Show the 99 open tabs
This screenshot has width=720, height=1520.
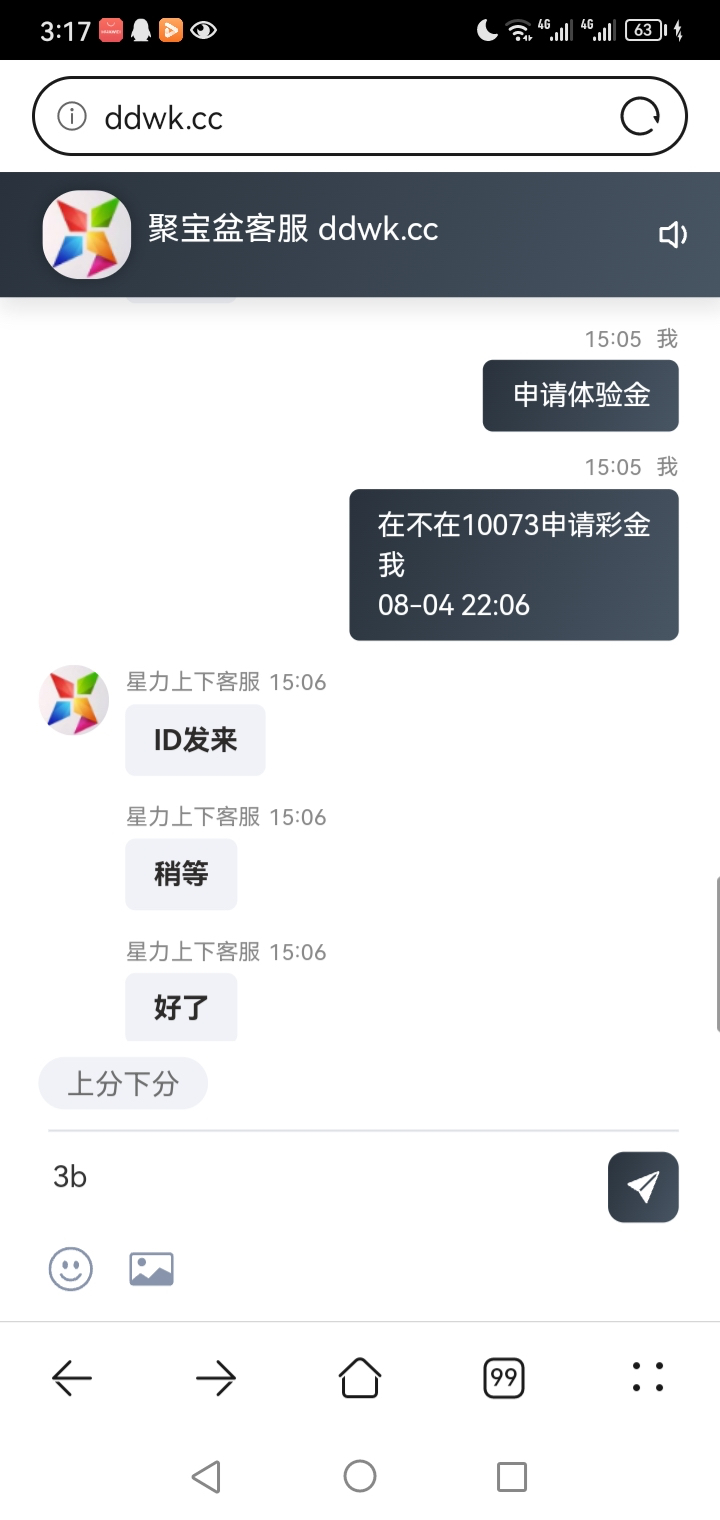pos(504,1378)
